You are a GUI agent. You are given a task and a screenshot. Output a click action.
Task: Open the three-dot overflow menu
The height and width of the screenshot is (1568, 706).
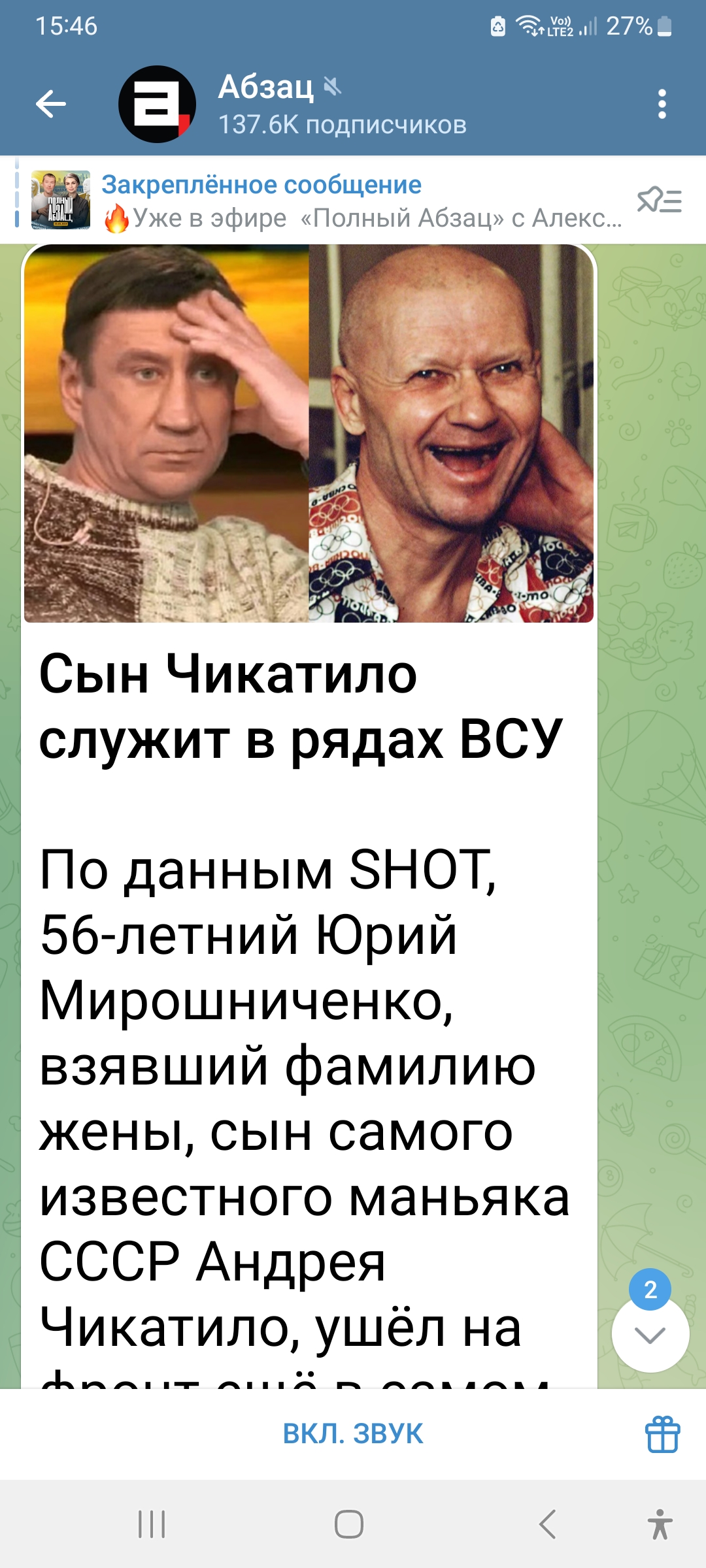pyautogui.click(x=662, y=105)
